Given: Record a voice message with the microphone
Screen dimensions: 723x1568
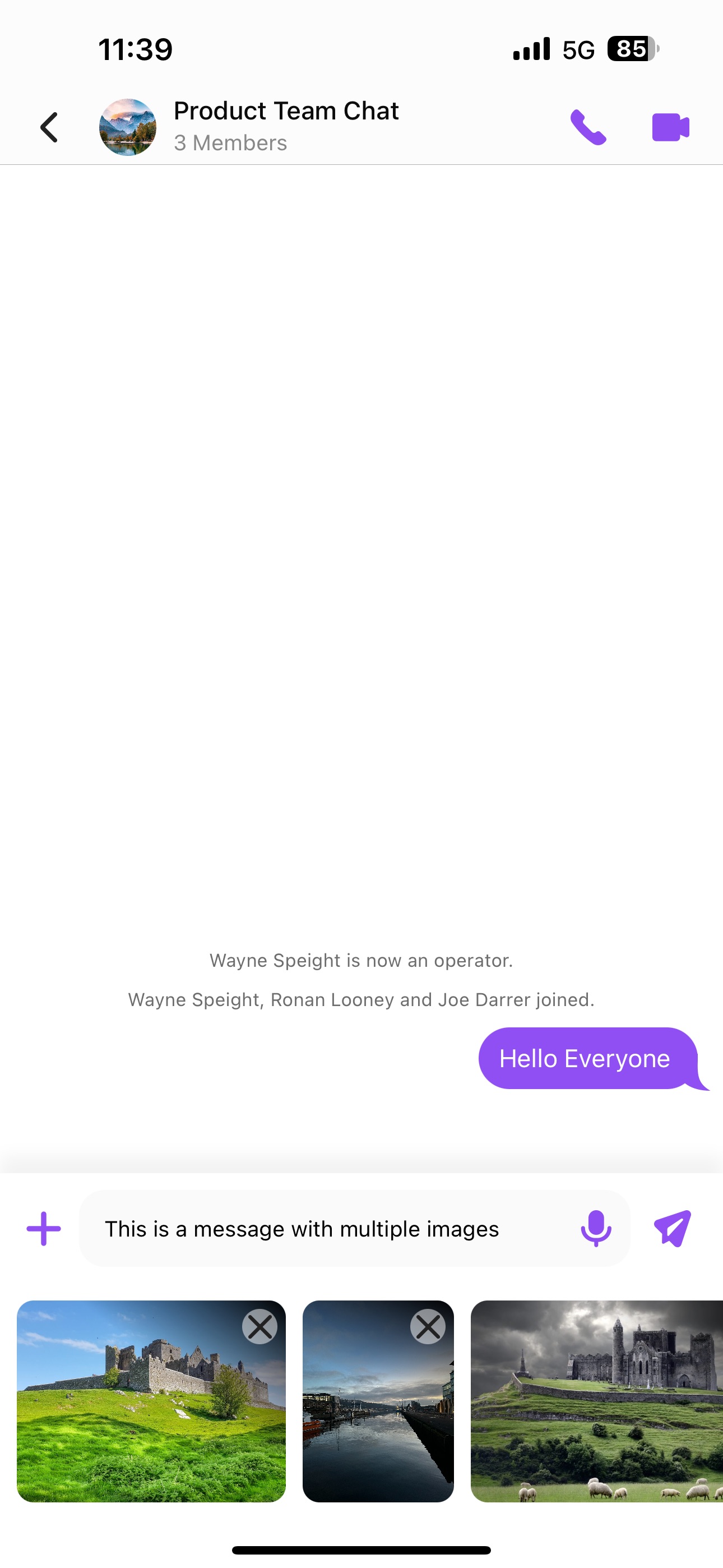Looking at the screenshot, I should (x=595, y=1228).
